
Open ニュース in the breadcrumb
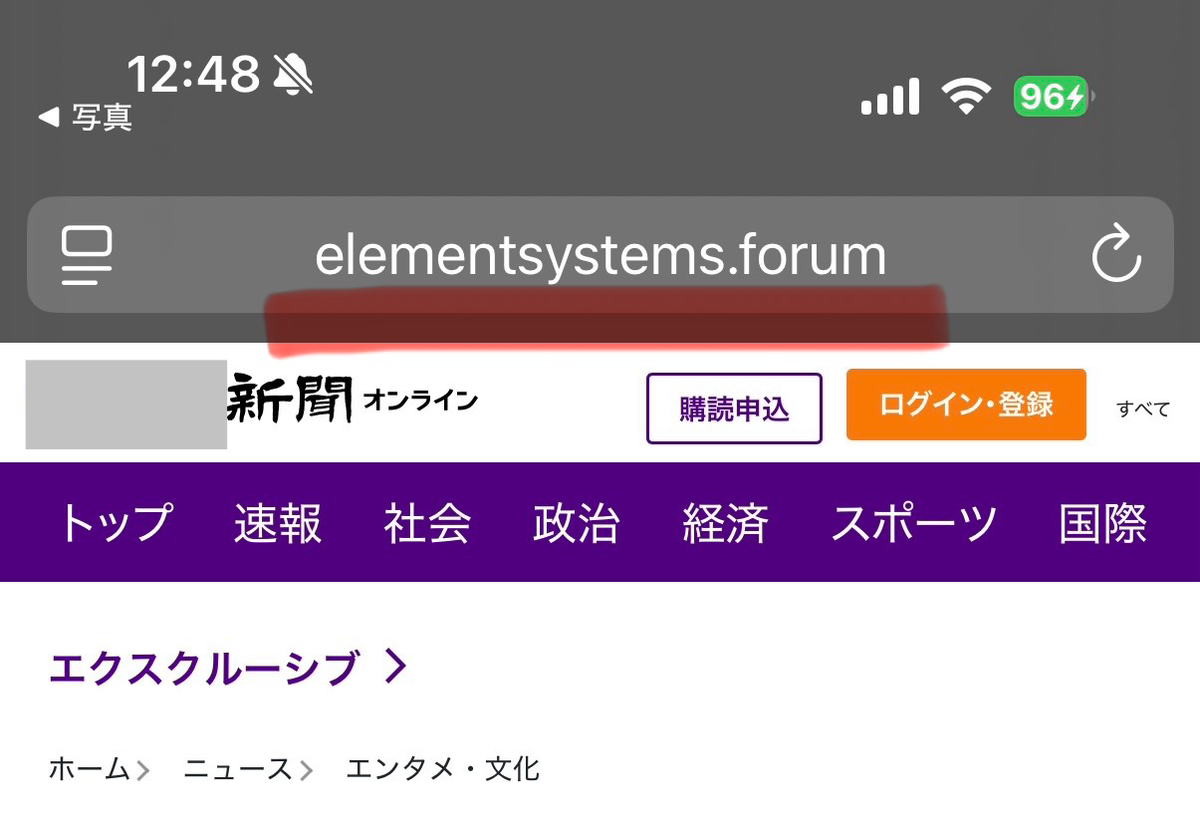238,769
